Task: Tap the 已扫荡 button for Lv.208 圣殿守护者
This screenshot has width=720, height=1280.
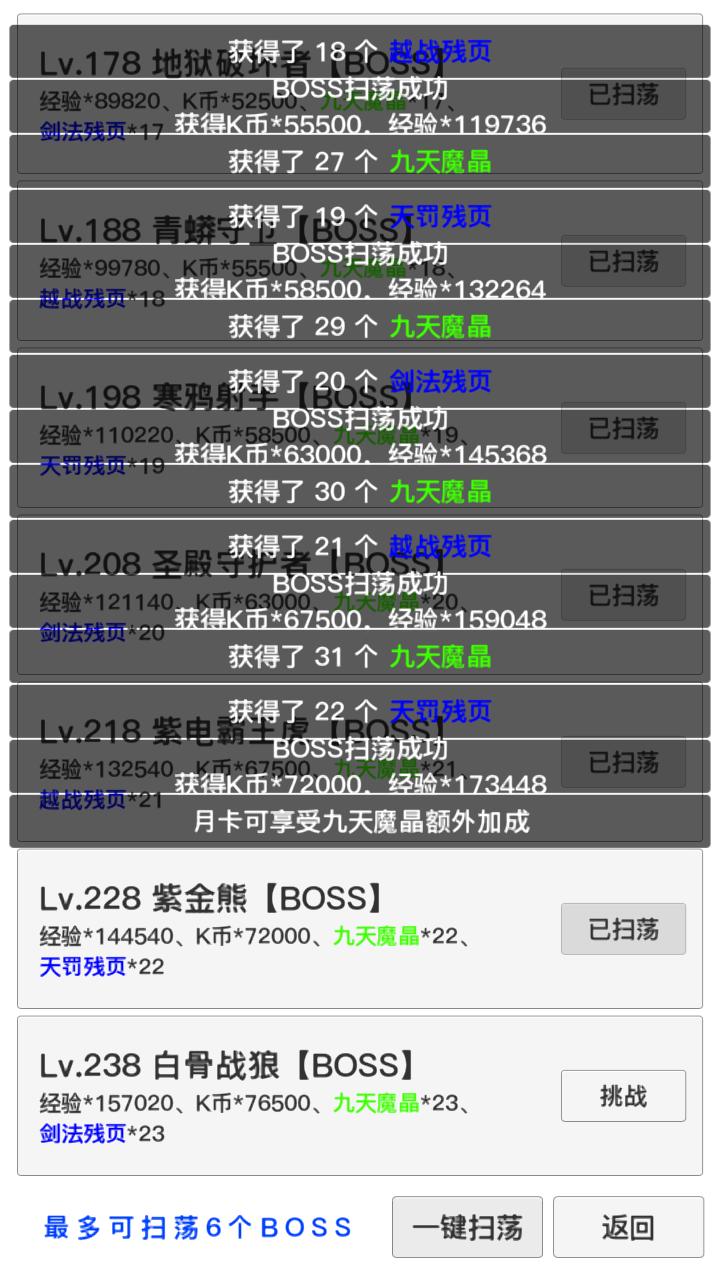Action: (623, 593)
